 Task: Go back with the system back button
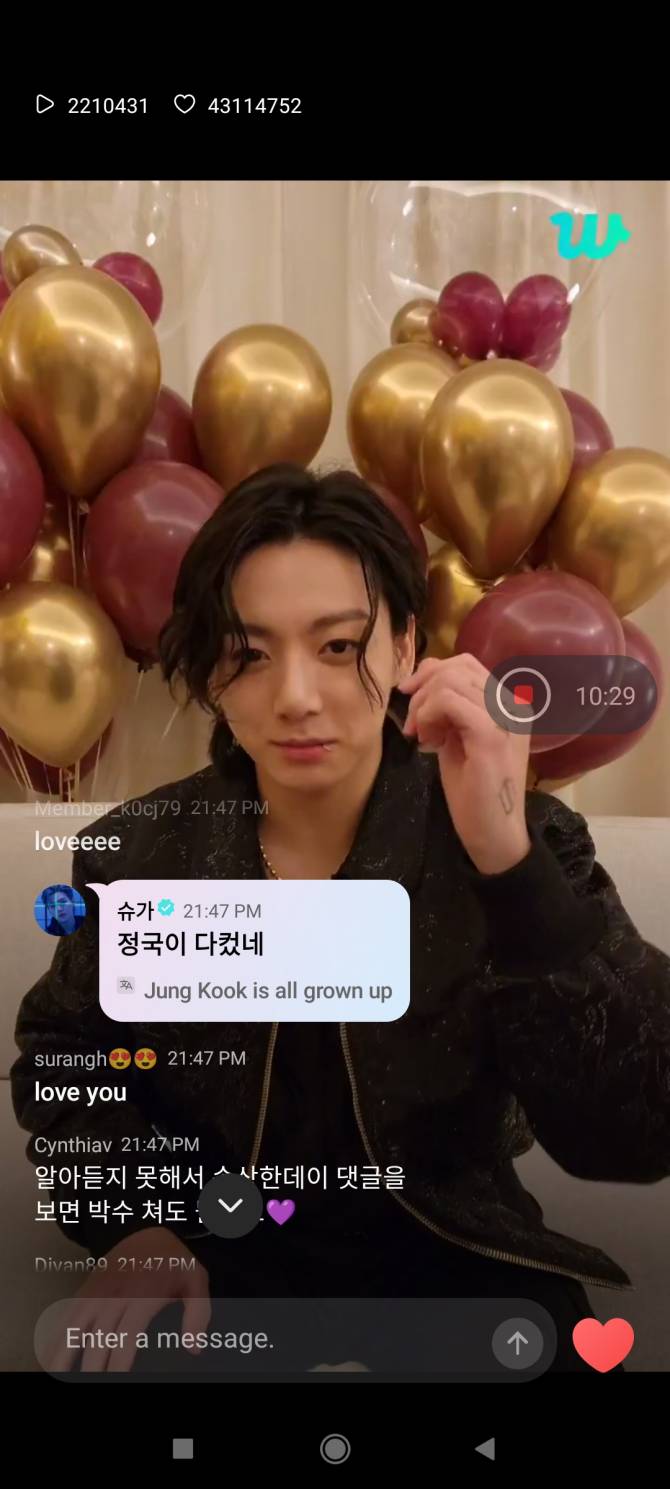pyautogui.click(x=485, y=1448)
